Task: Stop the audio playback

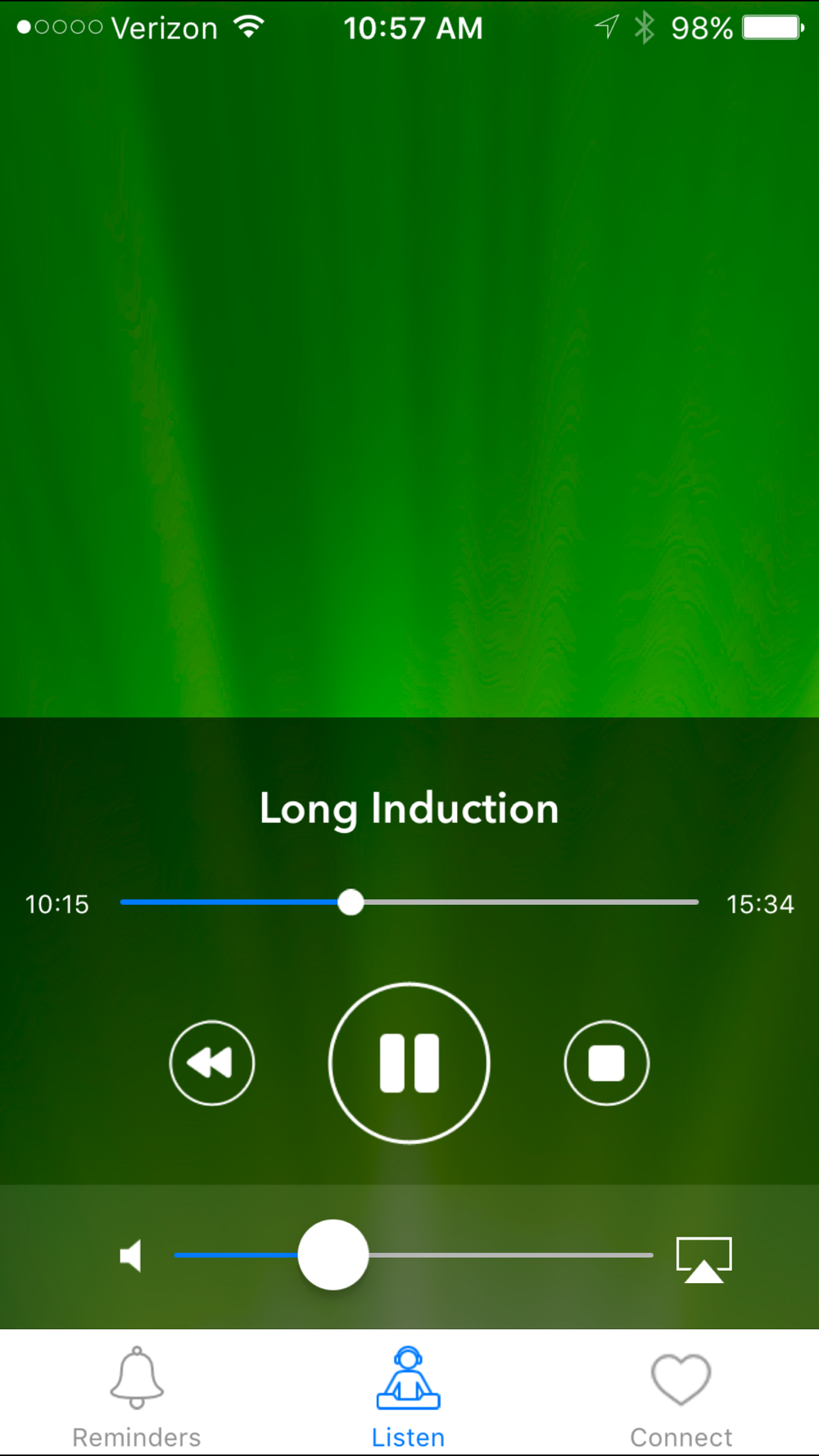Action: click(x=607, y=1063)
